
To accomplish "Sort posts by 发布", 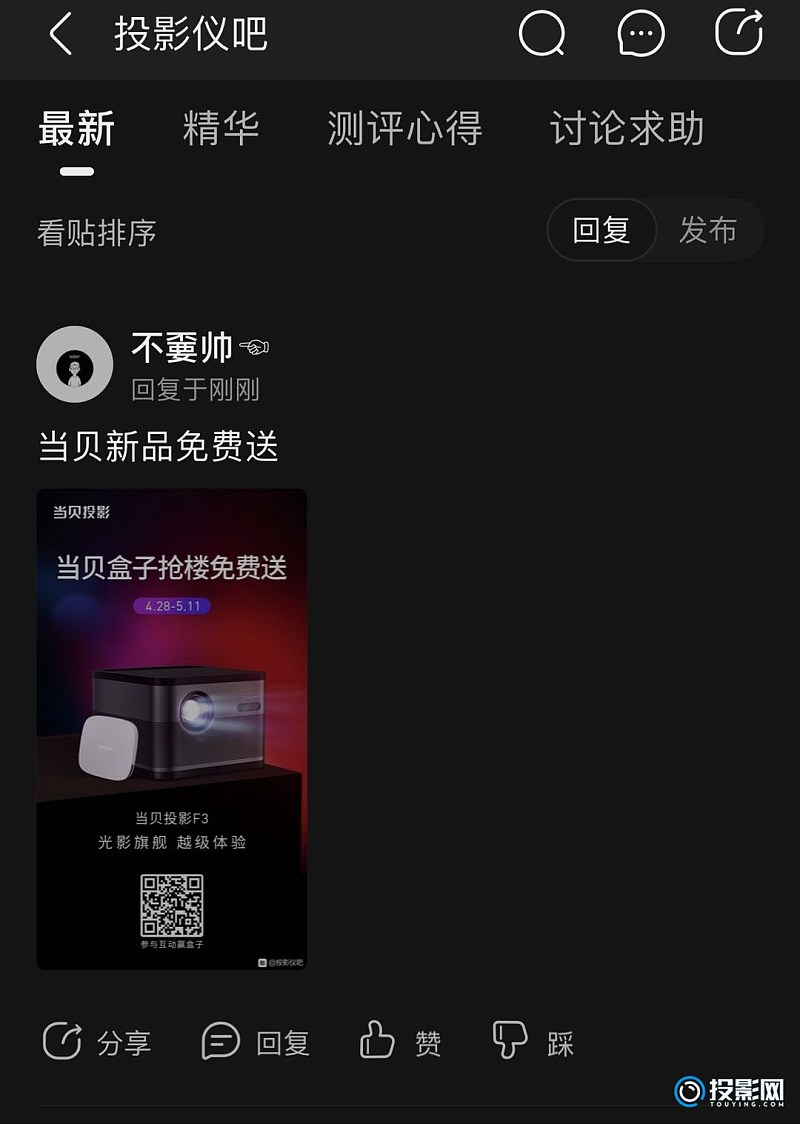I will [x=708, y=231].
